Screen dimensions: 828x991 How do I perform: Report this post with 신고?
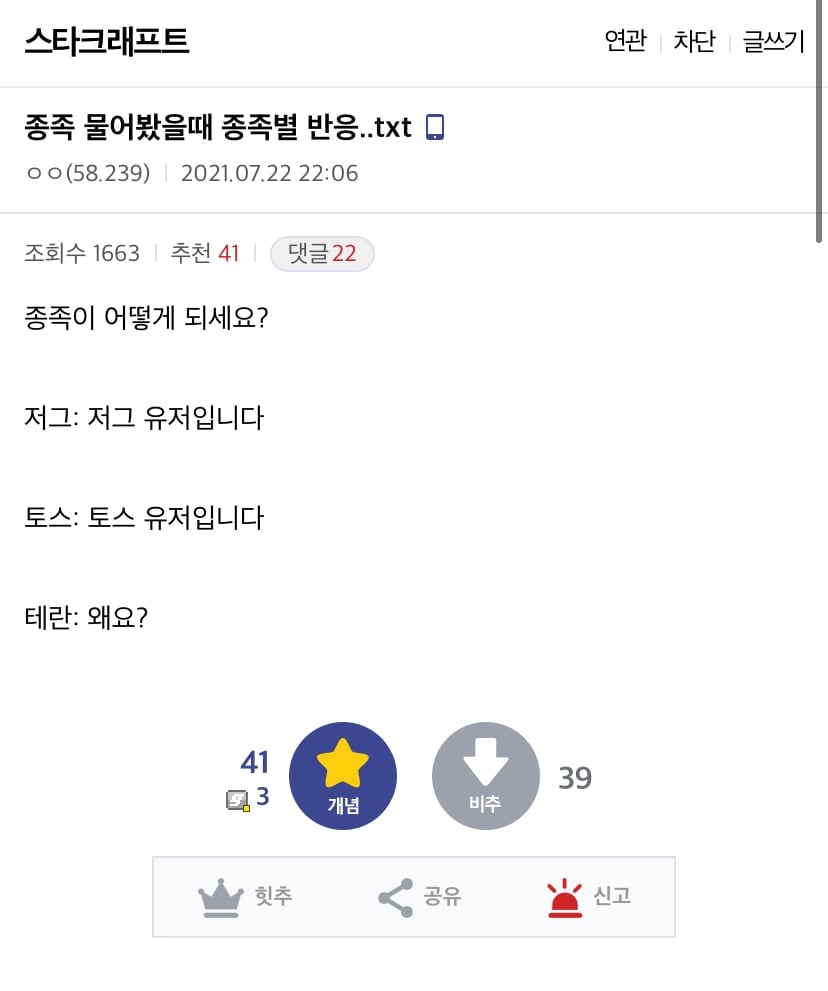(589, 897)
